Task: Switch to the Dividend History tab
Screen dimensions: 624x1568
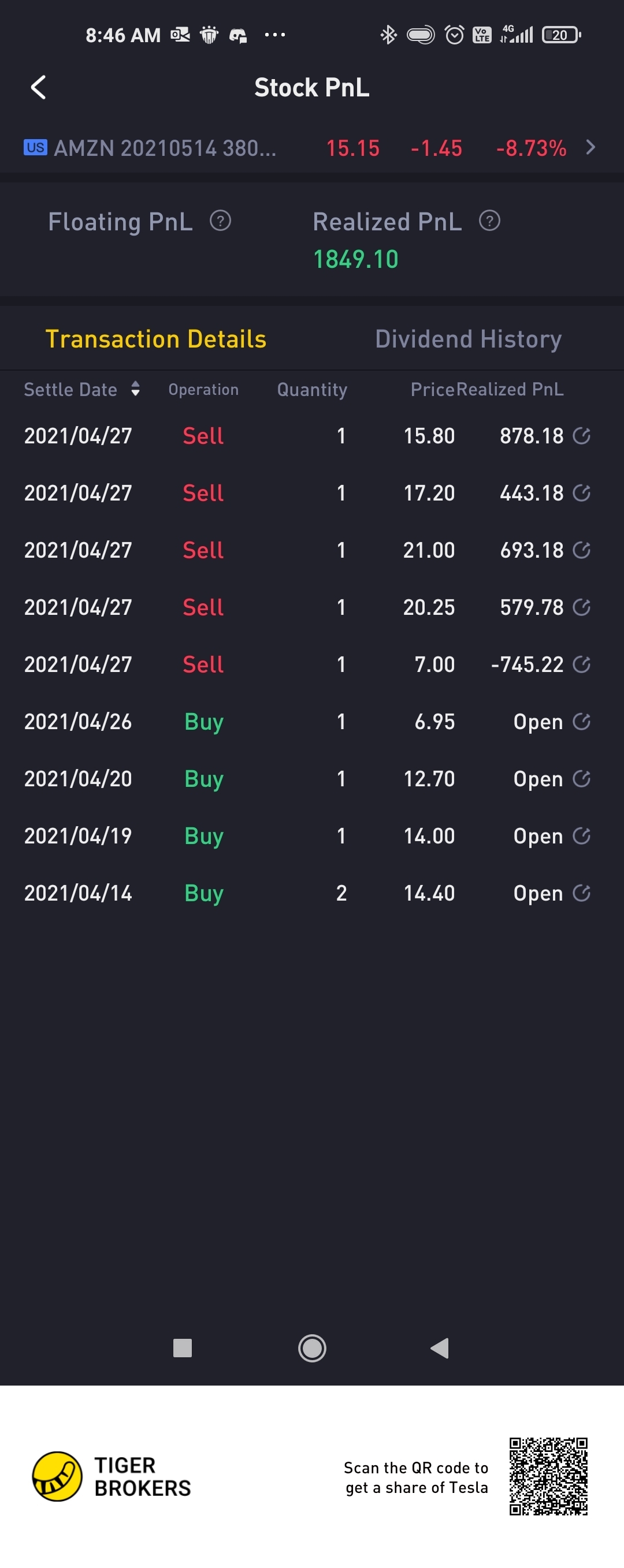Action: click(x=468, y=339)
